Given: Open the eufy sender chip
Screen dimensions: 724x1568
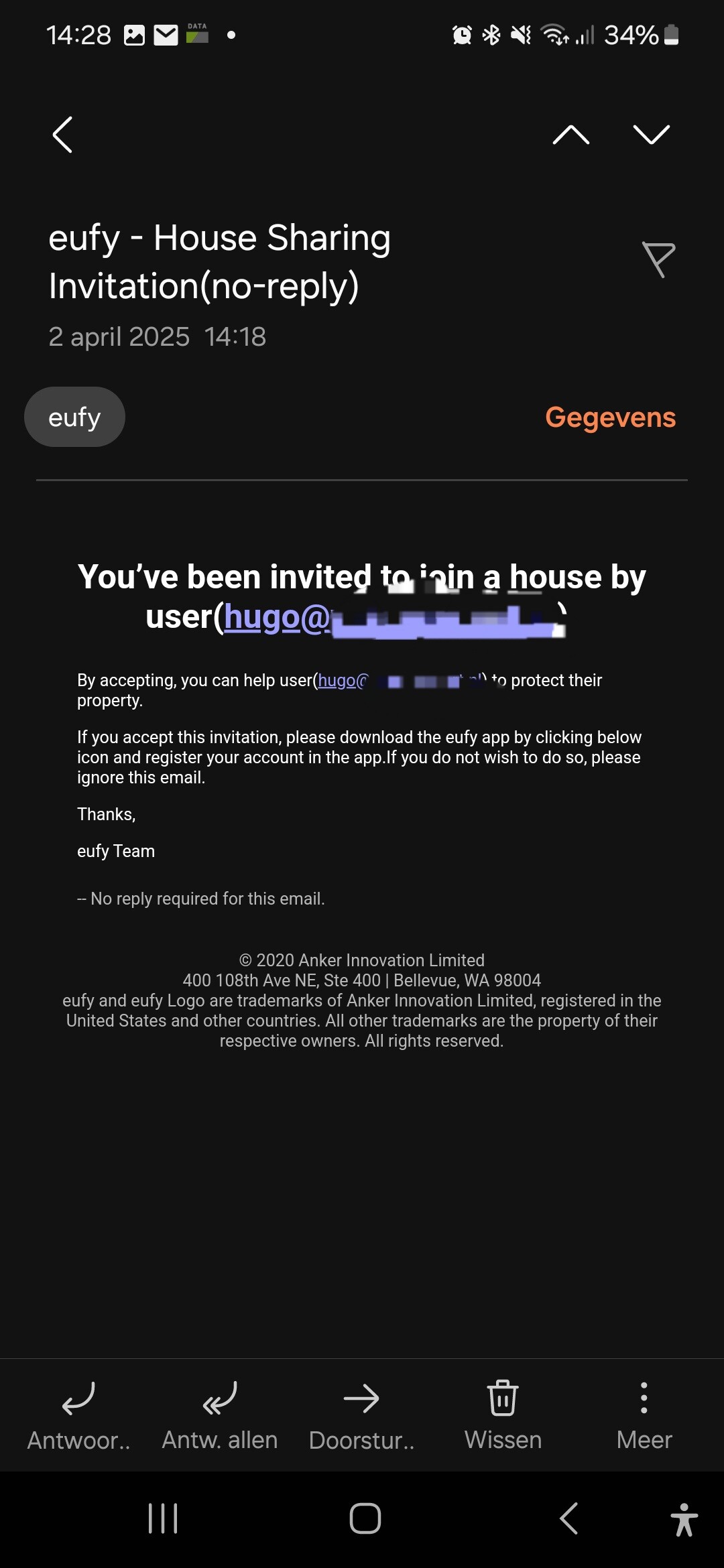Looking at the screenshot, I should coord(74,417).
